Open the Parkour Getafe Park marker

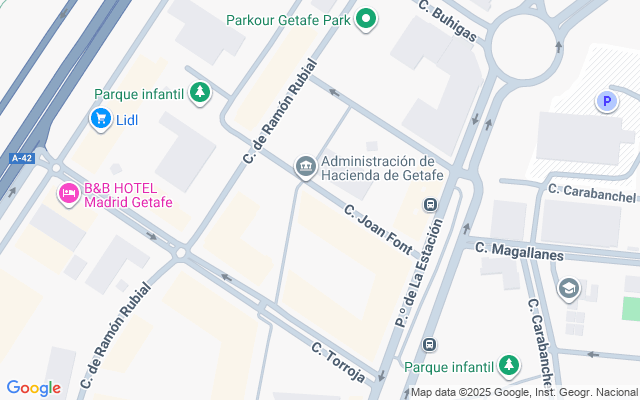367,18
